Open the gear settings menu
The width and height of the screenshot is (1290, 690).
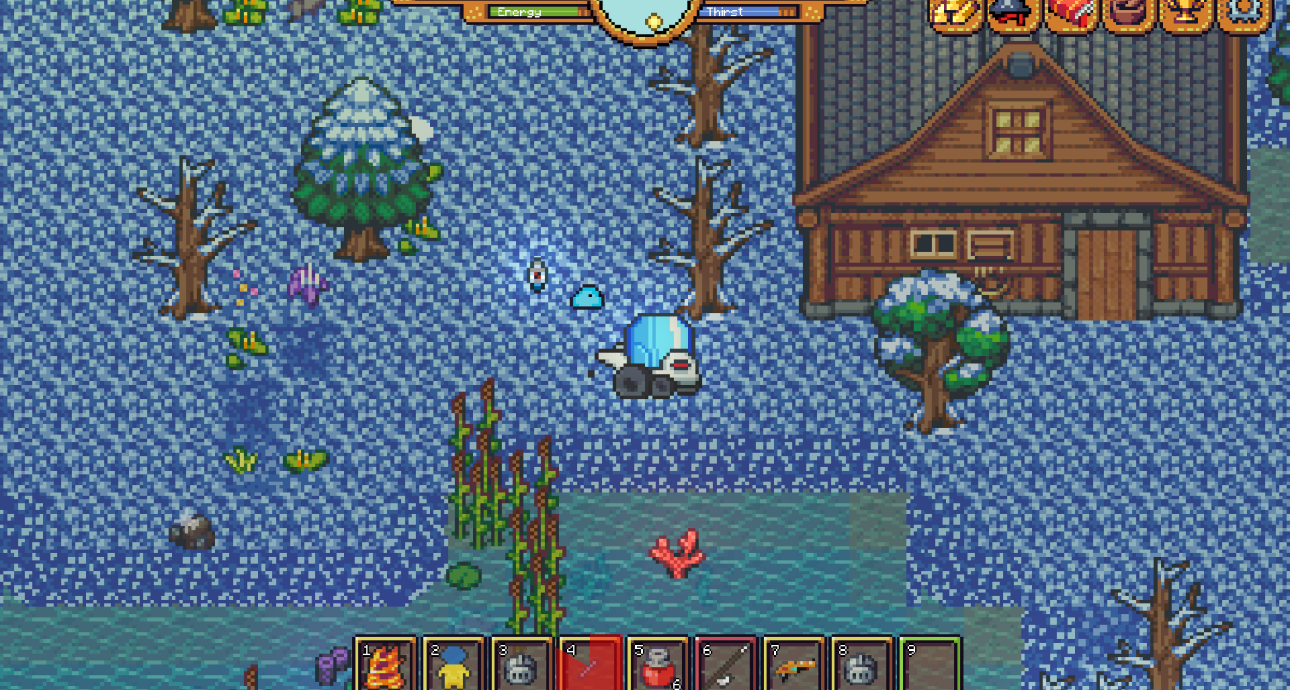coord(1244,14)
